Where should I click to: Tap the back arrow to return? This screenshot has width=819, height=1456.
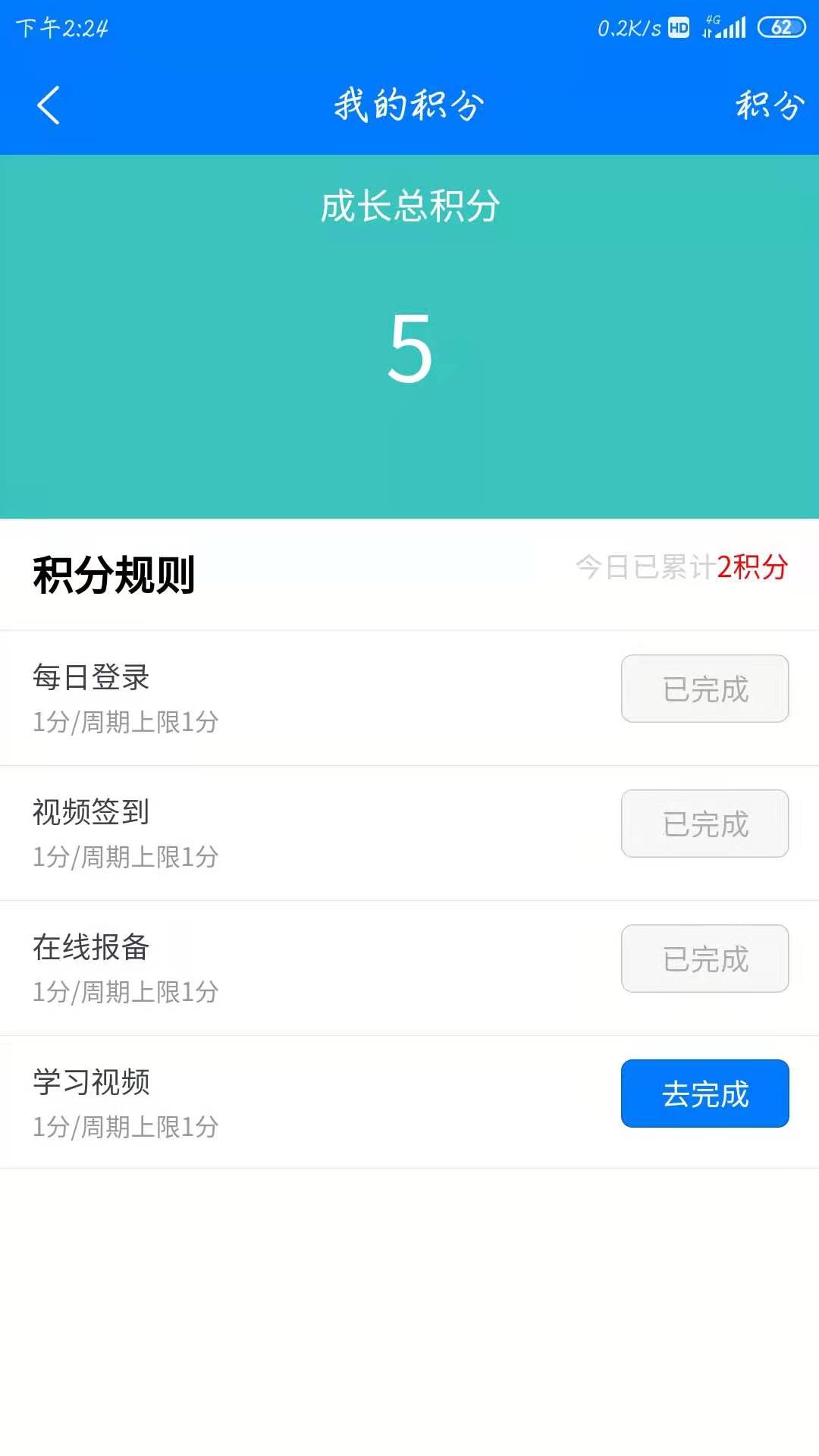pos(48,105)
